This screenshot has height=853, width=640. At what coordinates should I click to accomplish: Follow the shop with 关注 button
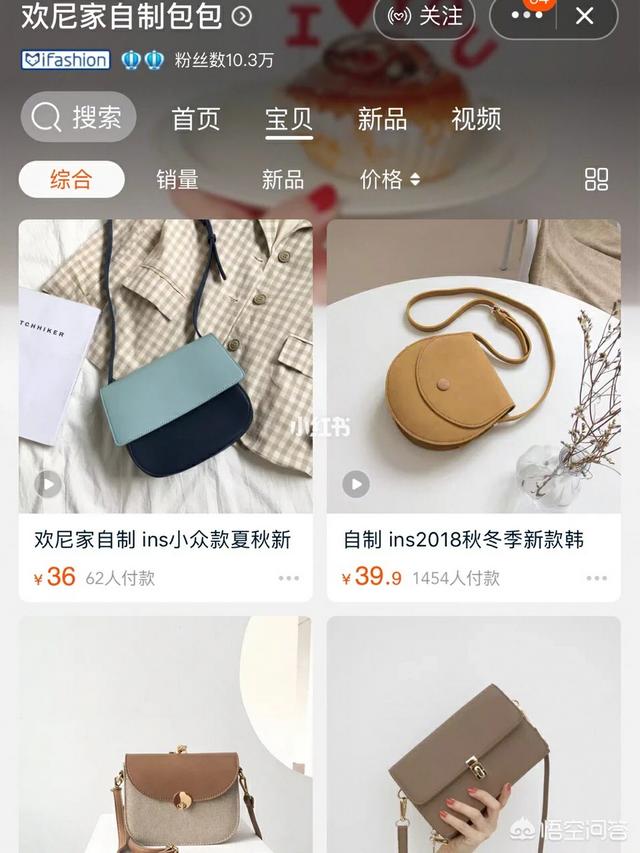tap(424, 17)
